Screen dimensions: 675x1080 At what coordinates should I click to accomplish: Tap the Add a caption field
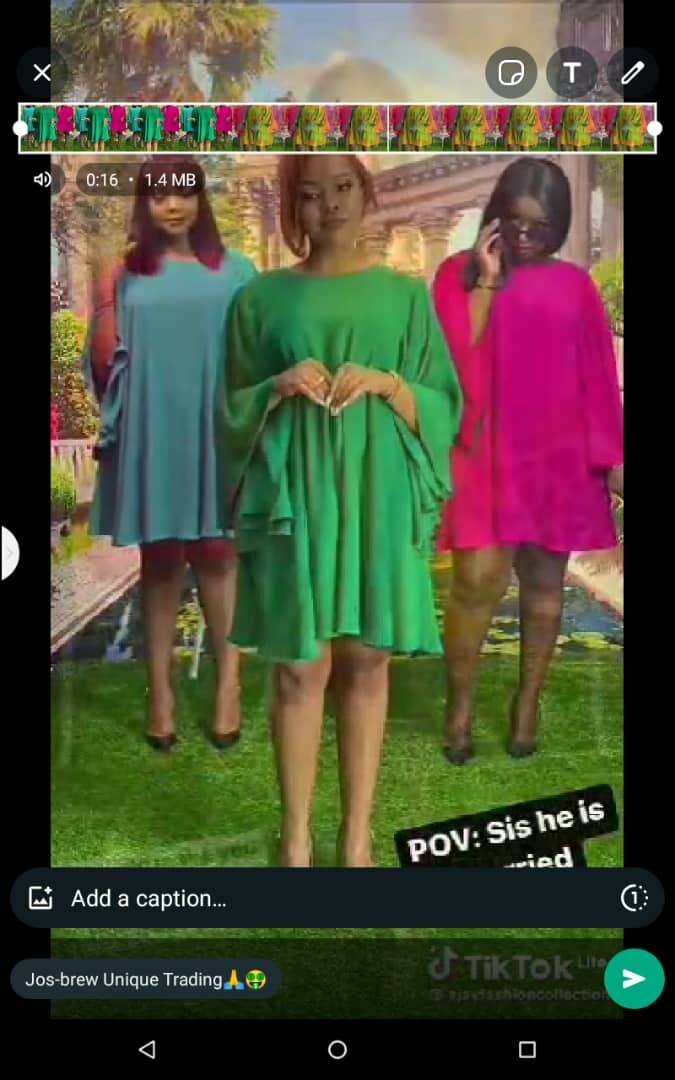point(330,898)
